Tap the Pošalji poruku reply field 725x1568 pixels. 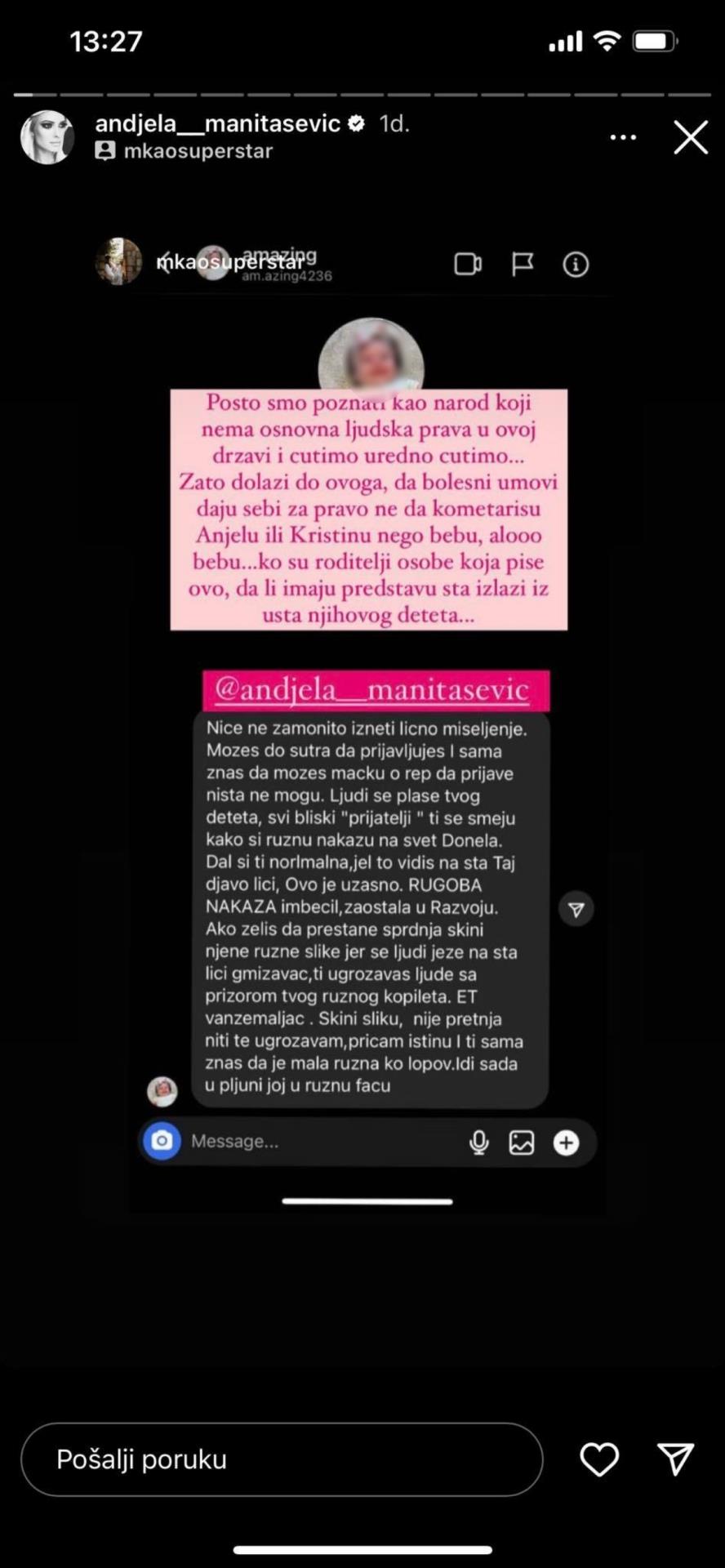(282, 1459)
